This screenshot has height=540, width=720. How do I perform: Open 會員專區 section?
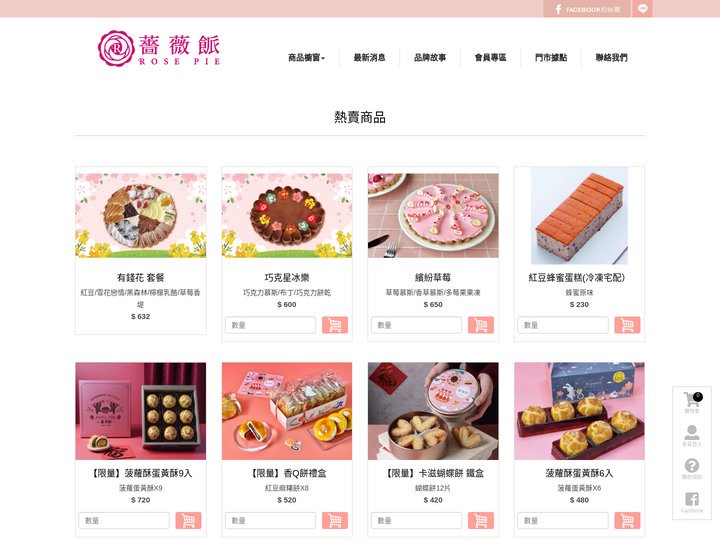tap(490, 58)
